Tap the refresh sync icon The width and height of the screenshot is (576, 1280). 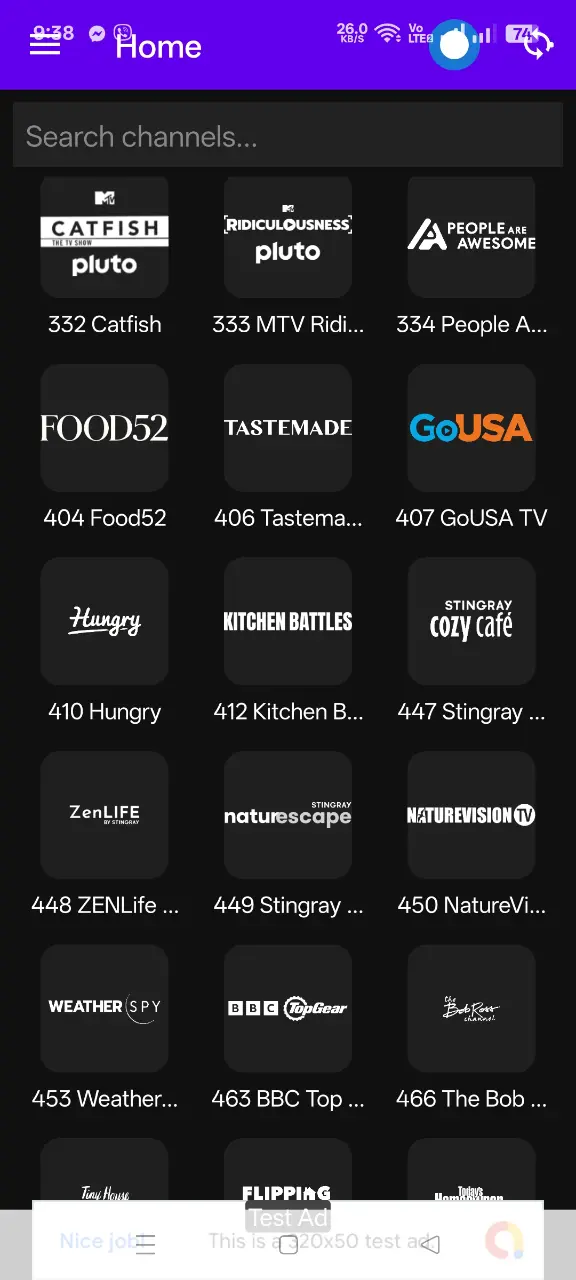pos(538,44)
